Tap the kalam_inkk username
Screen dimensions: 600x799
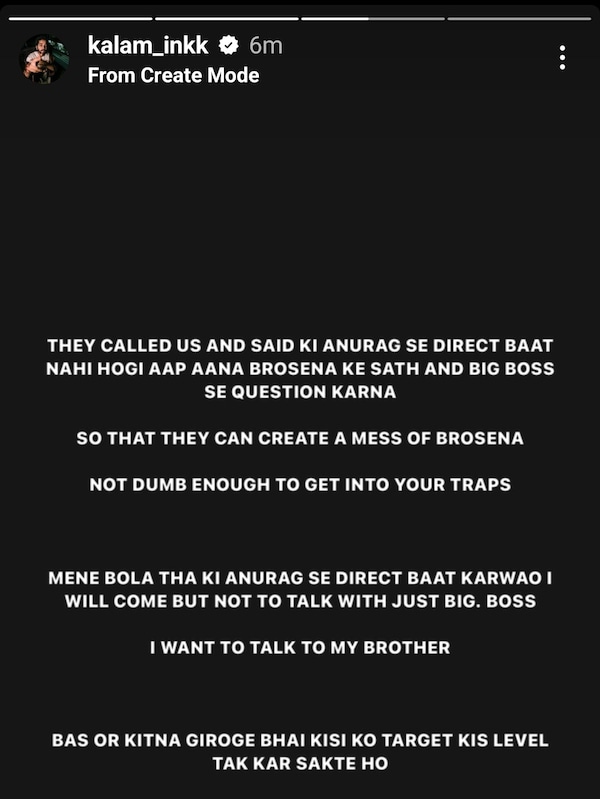point(147,45)
